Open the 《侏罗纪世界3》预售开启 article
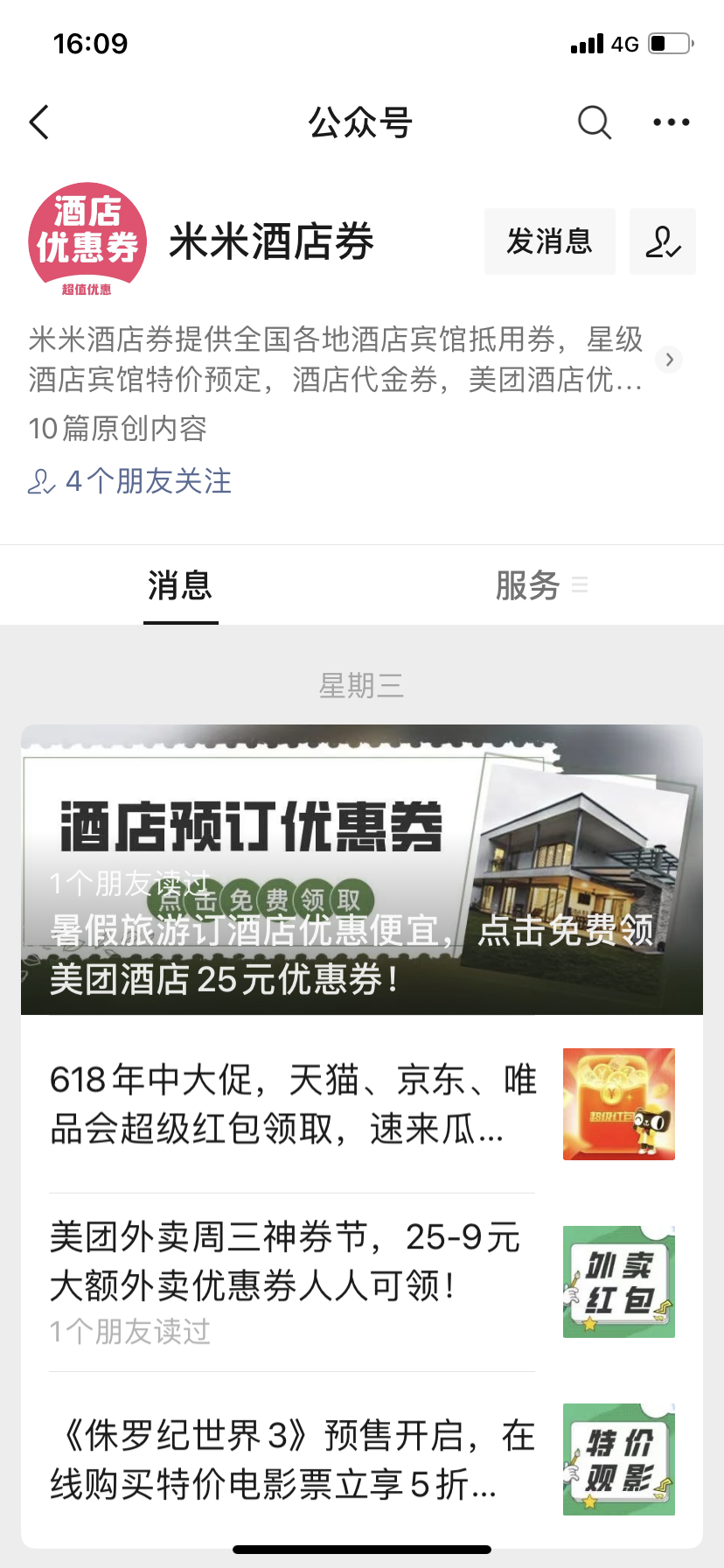Image resolution: width=724 pixels, height=1568 pixels. click(x=362, y=1459)
